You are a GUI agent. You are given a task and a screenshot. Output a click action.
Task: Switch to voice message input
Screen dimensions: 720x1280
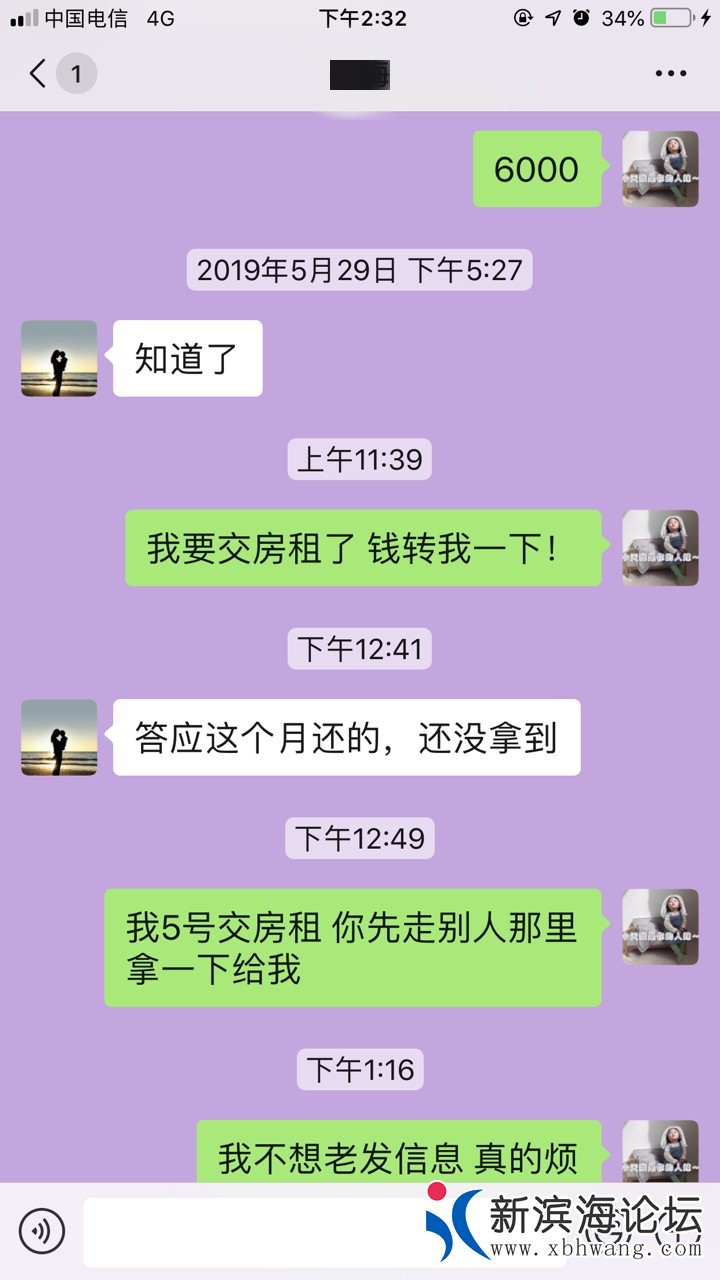42,1229
